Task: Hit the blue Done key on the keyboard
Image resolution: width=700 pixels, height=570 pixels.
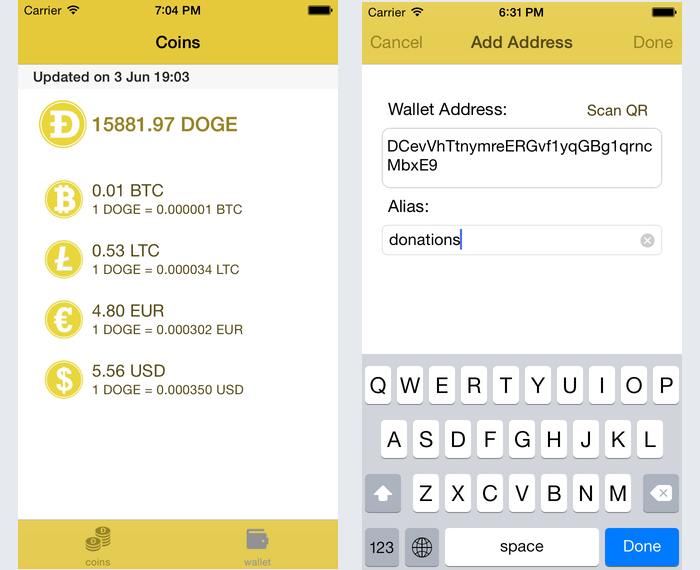Action: pos(641,546)
